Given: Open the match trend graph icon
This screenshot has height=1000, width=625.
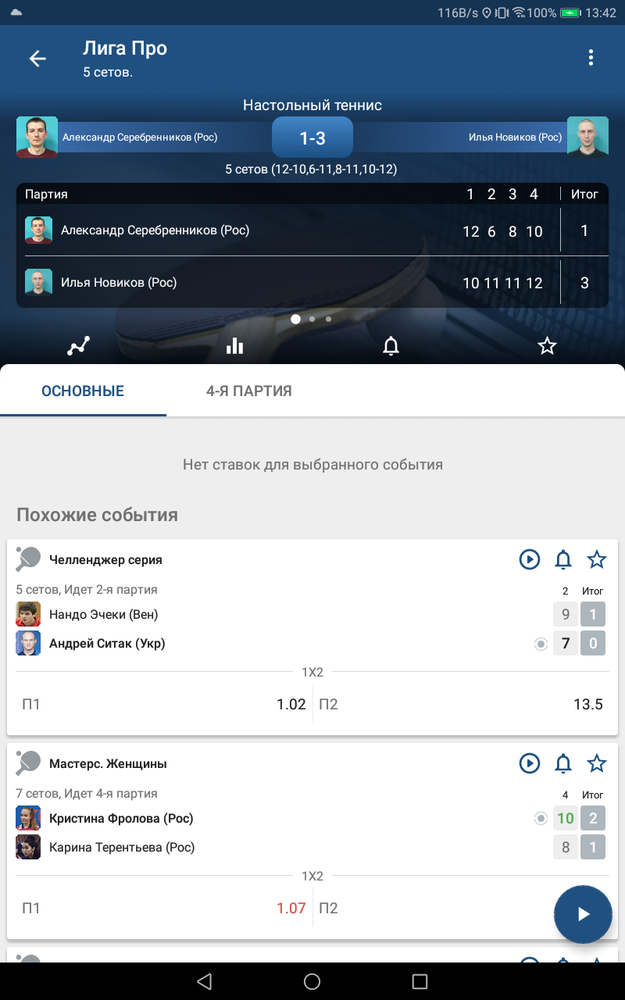Looking at the screenshot, I should pyautogui.click(x=78, y=346).
